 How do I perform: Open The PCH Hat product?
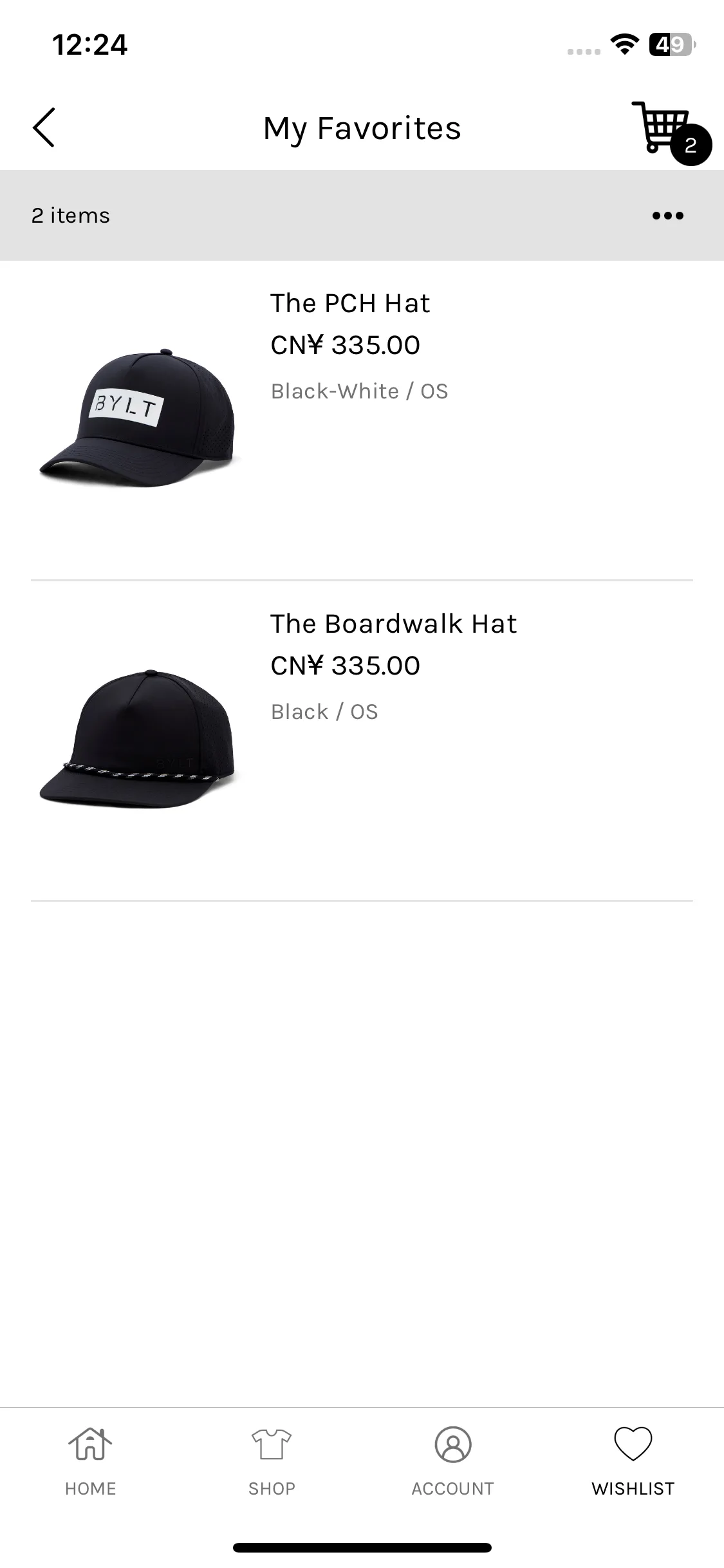tap(350, 303)
